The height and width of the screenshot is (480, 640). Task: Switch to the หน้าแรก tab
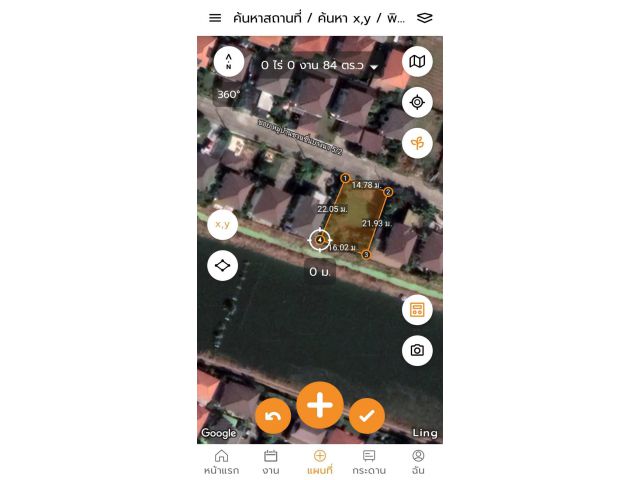(221, 462)
